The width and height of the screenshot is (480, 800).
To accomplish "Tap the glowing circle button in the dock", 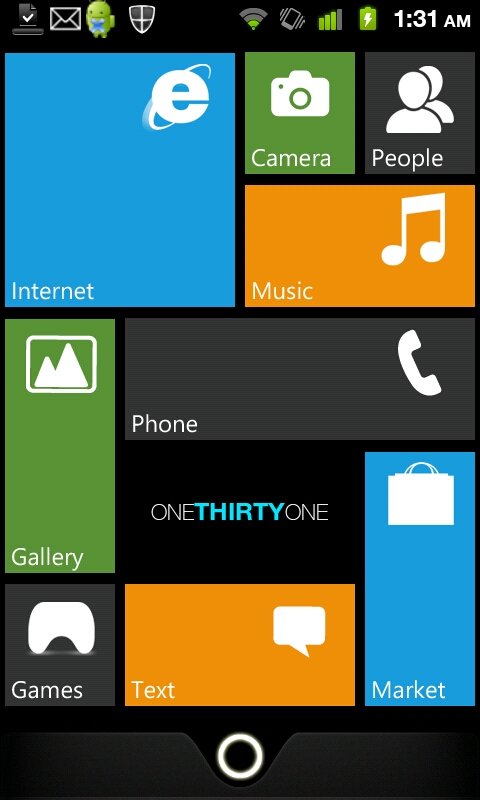I will [x=240, y=757].
